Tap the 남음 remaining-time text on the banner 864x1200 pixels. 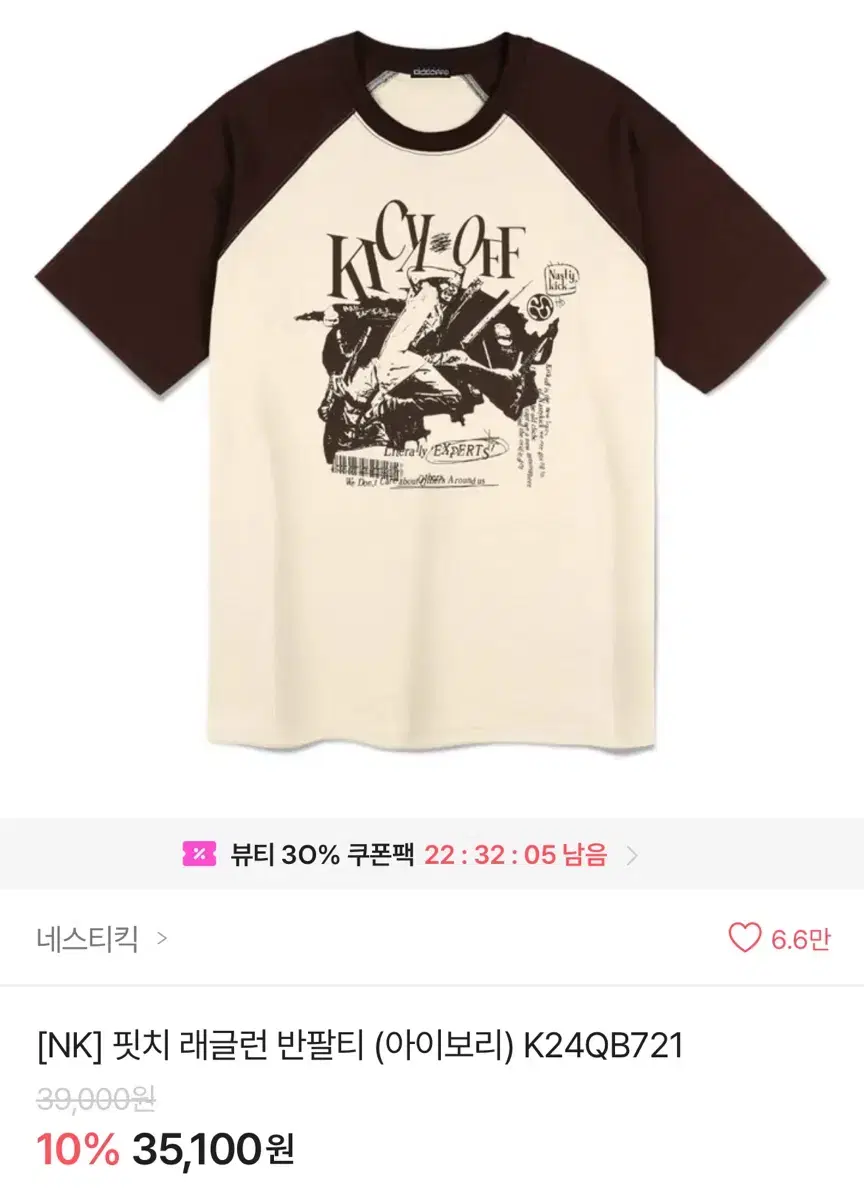[587, 852]
